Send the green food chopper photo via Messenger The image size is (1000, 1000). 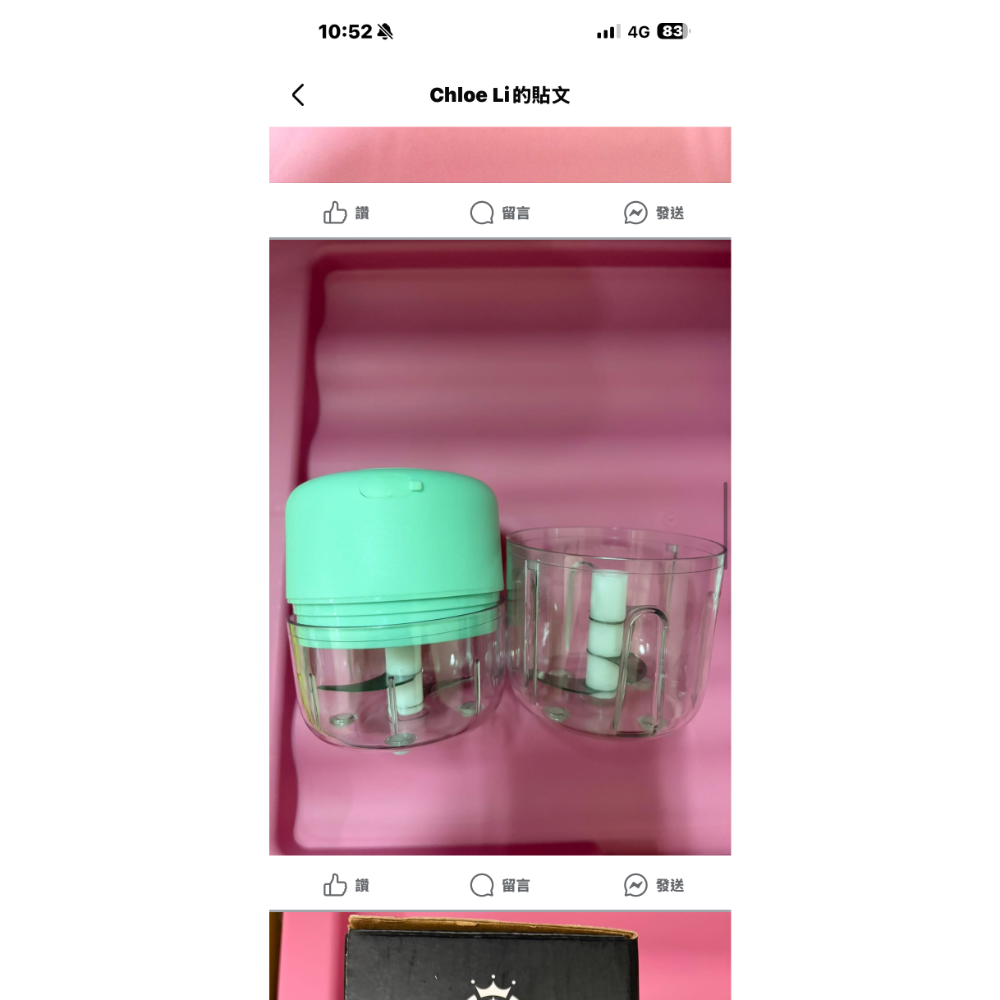click(x=654, y=885)
